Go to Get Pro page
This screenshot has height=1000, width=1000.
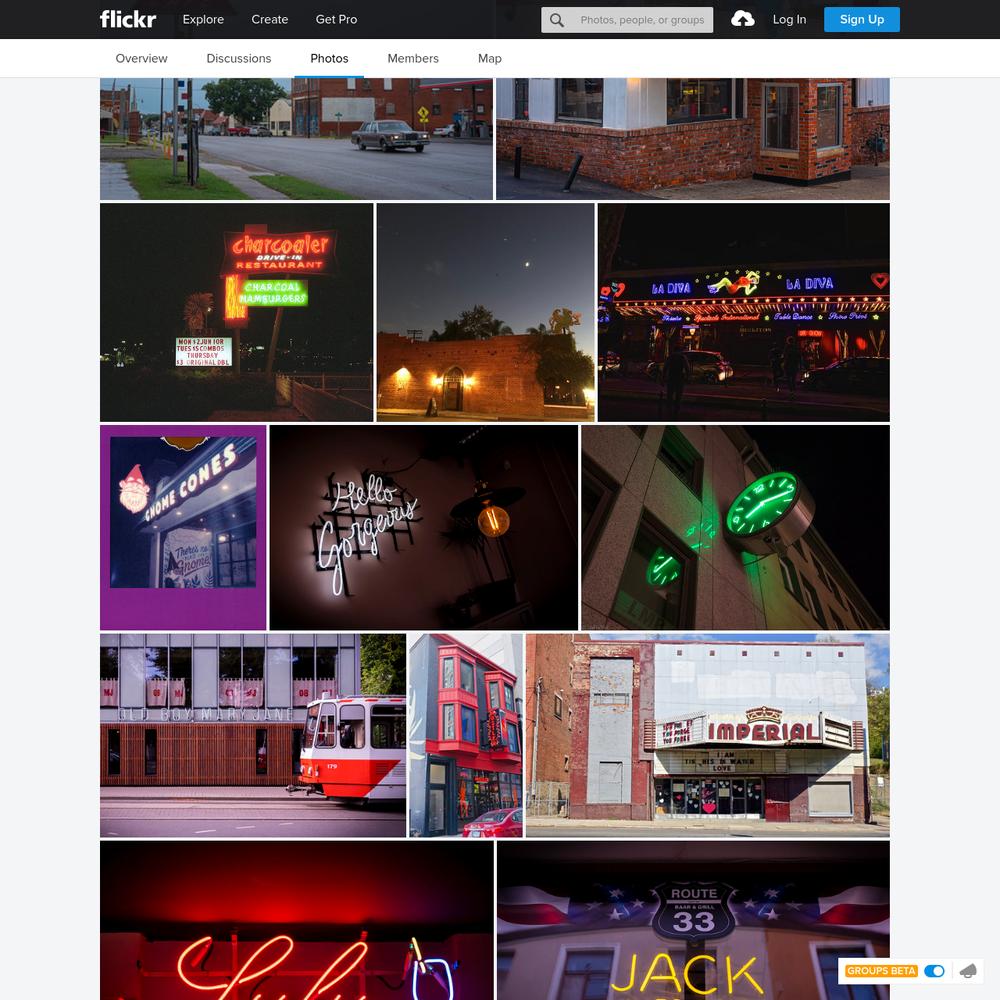[336, 19]
